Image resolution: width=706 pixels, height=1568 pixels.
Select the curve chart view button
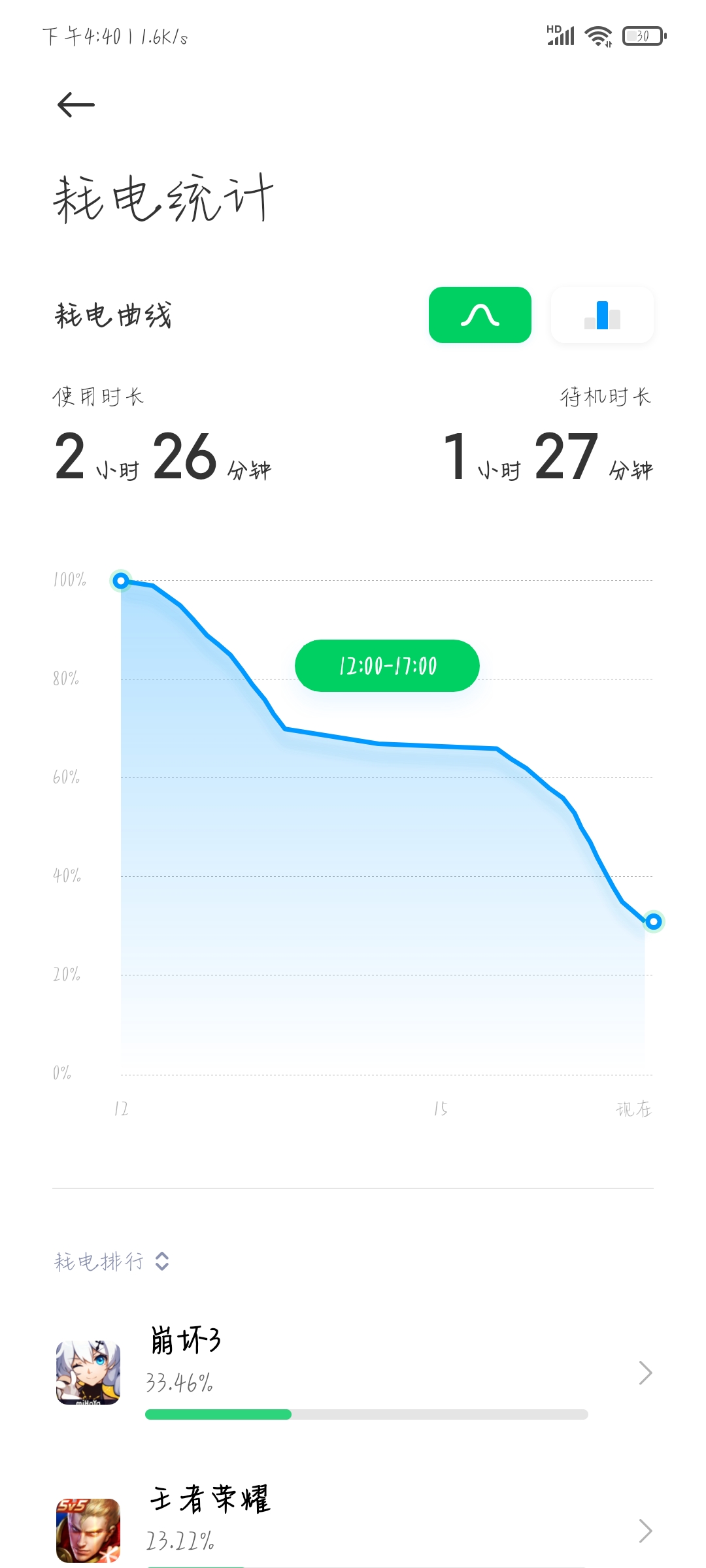click(480, 315)
